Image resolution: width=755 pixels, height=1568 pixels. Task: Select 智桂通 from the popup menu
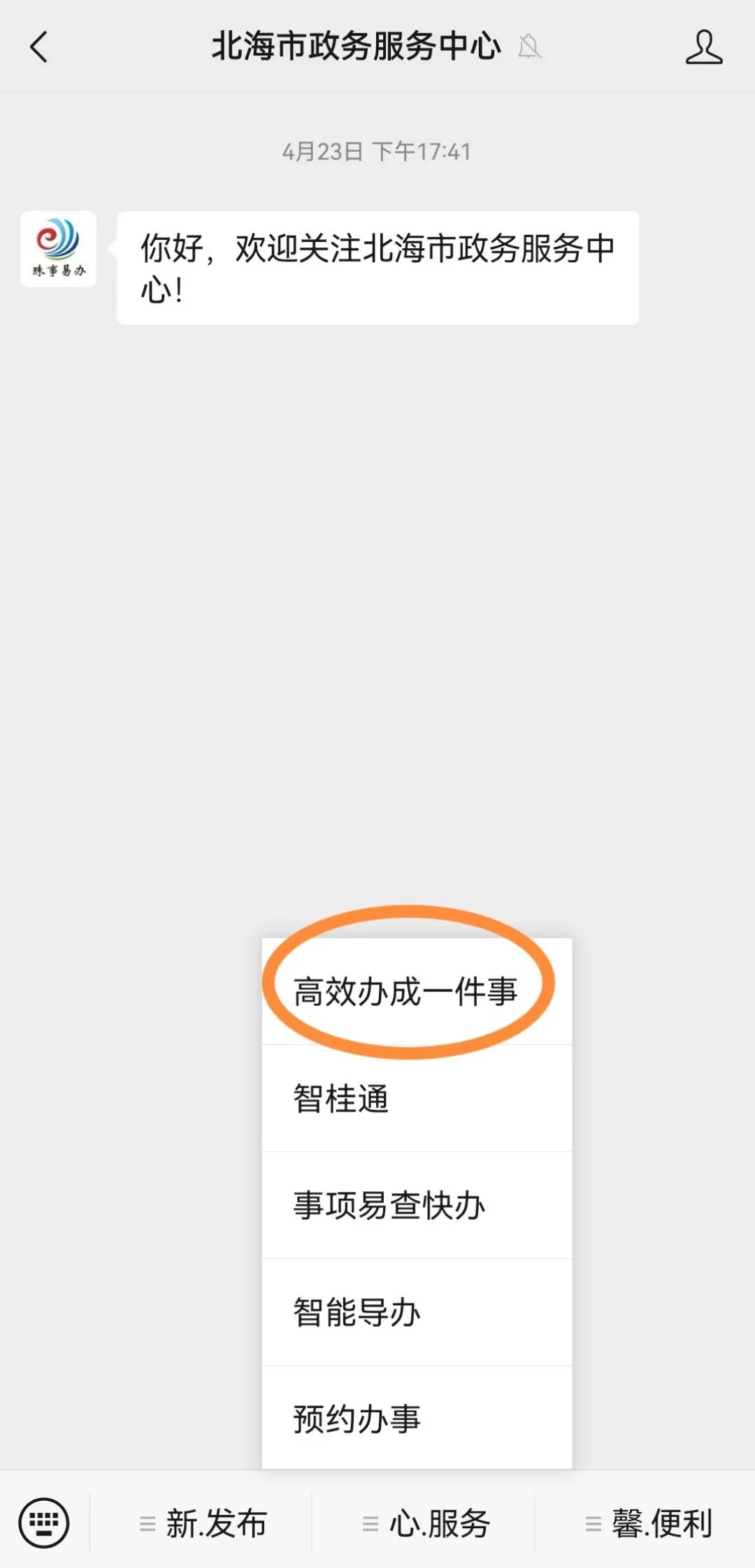point(417,1098)
